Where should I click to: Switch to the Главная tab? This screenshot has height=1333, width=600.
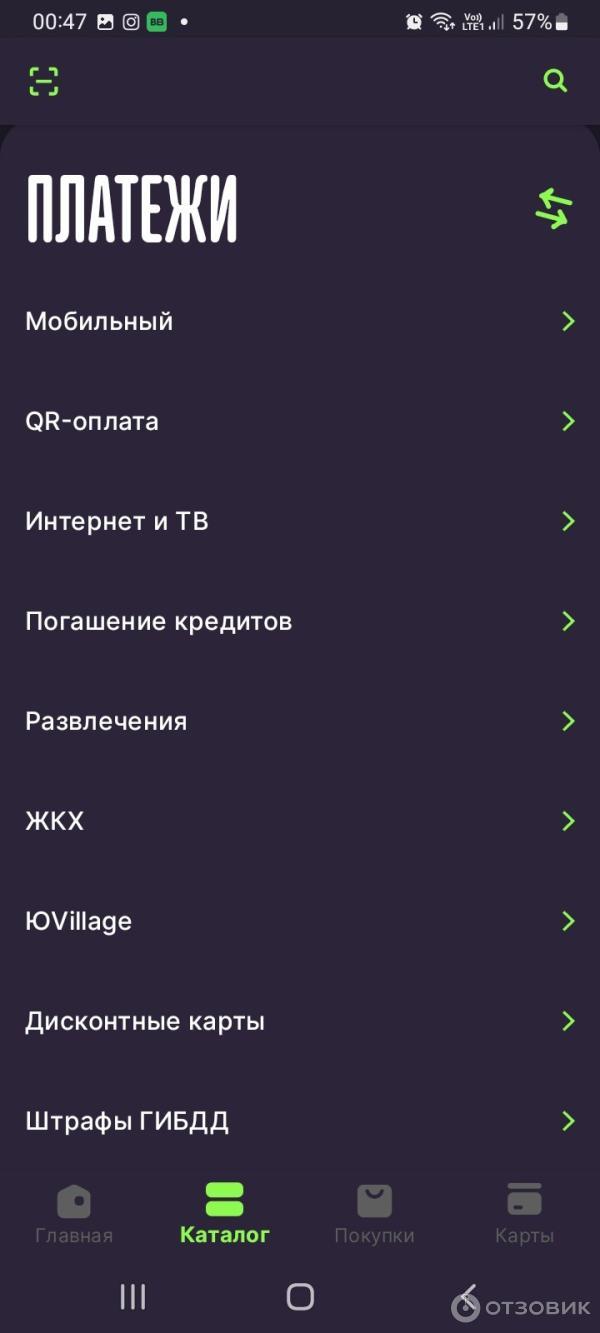[x=74, y=1213]
